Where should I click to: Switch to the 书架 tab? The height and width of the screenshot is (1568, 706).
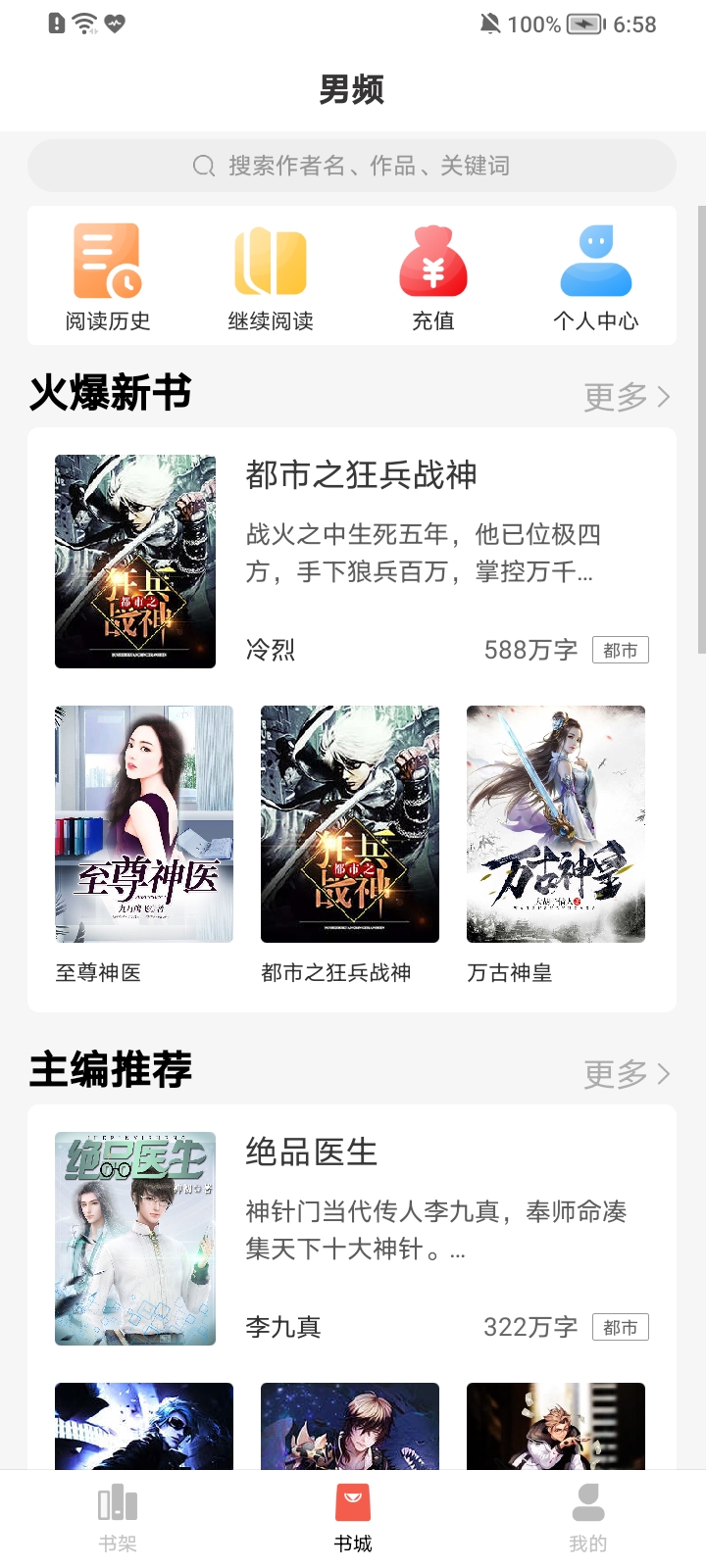118,1517
